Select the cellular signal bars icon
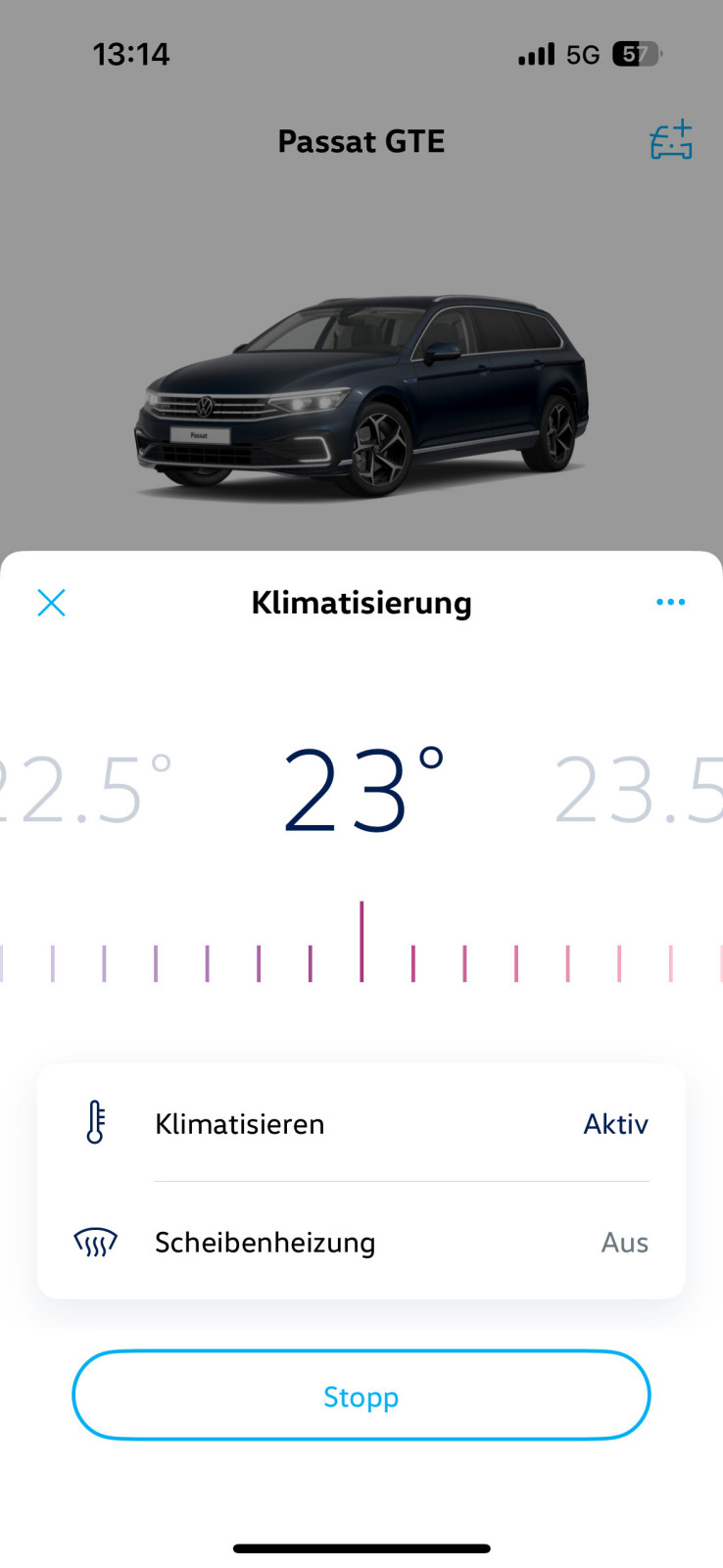 (534, 55)
